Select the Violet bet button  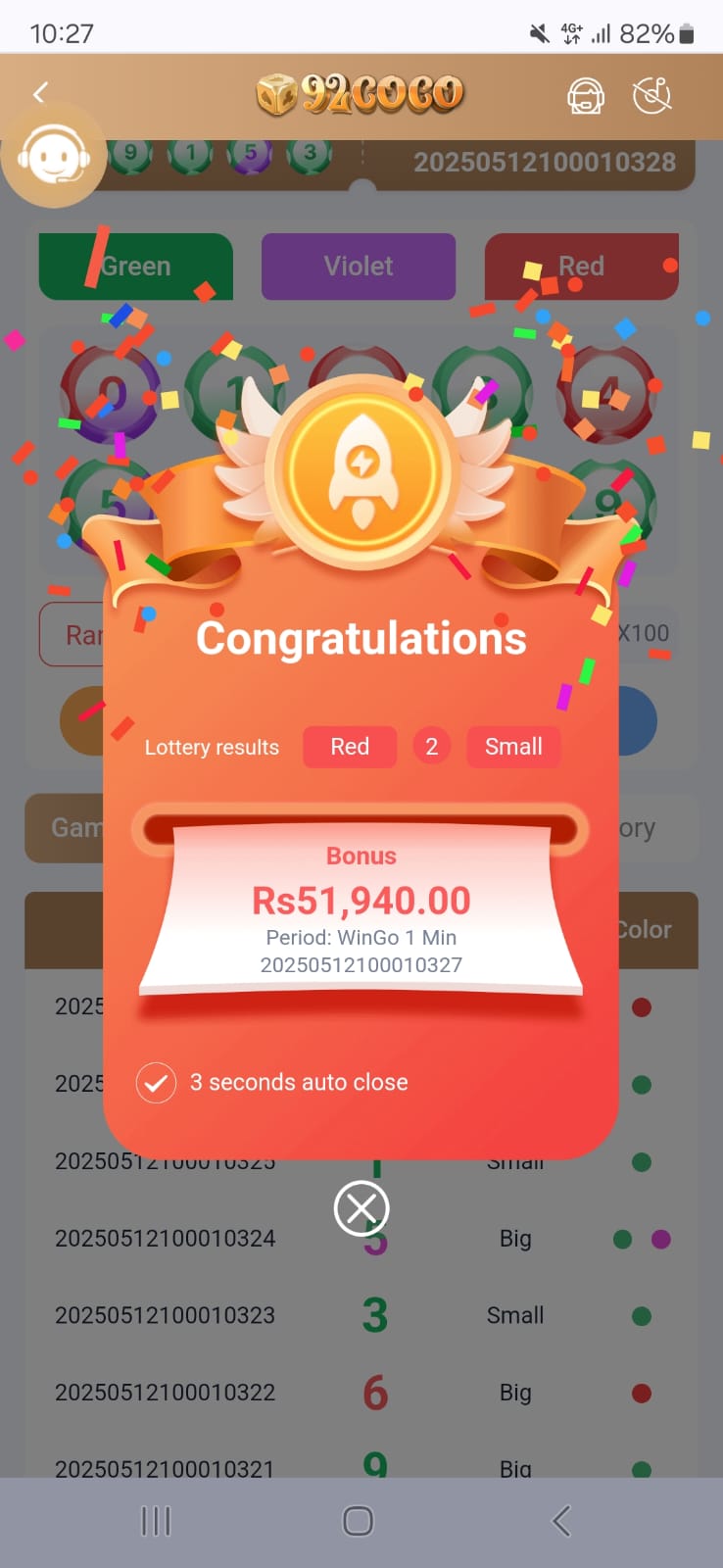[359, 267]
